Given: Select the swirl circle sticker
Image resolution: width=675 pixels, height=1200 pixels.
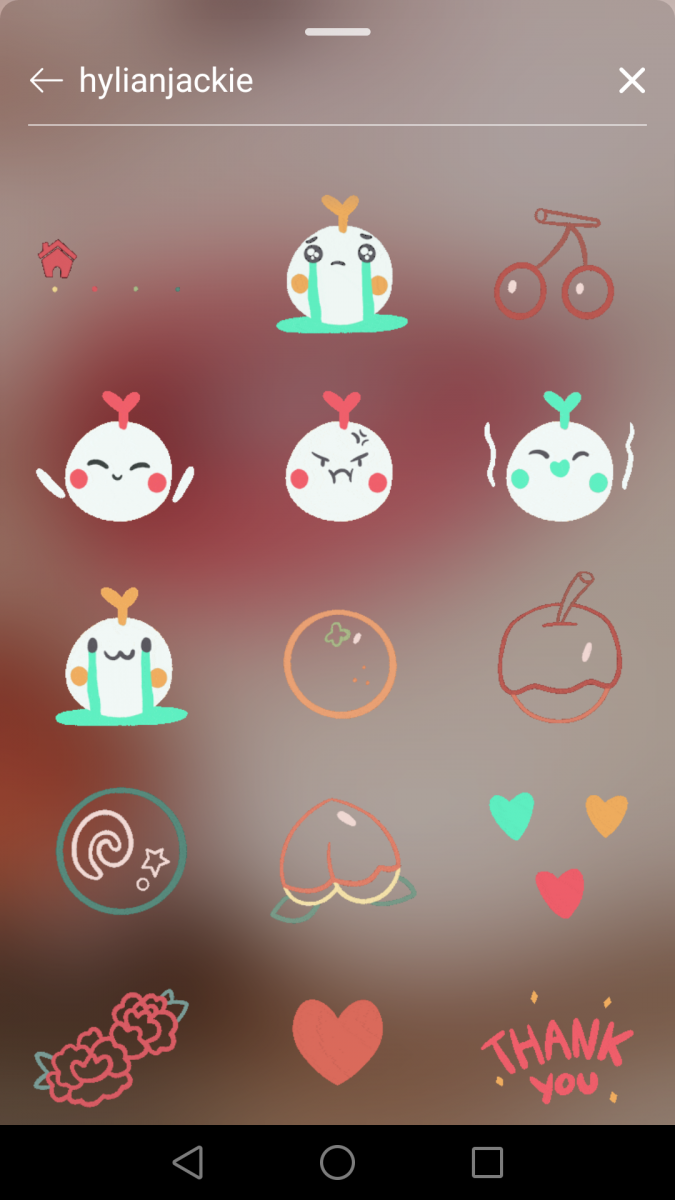Looking at the screenshot, I should tap(121, 851).
